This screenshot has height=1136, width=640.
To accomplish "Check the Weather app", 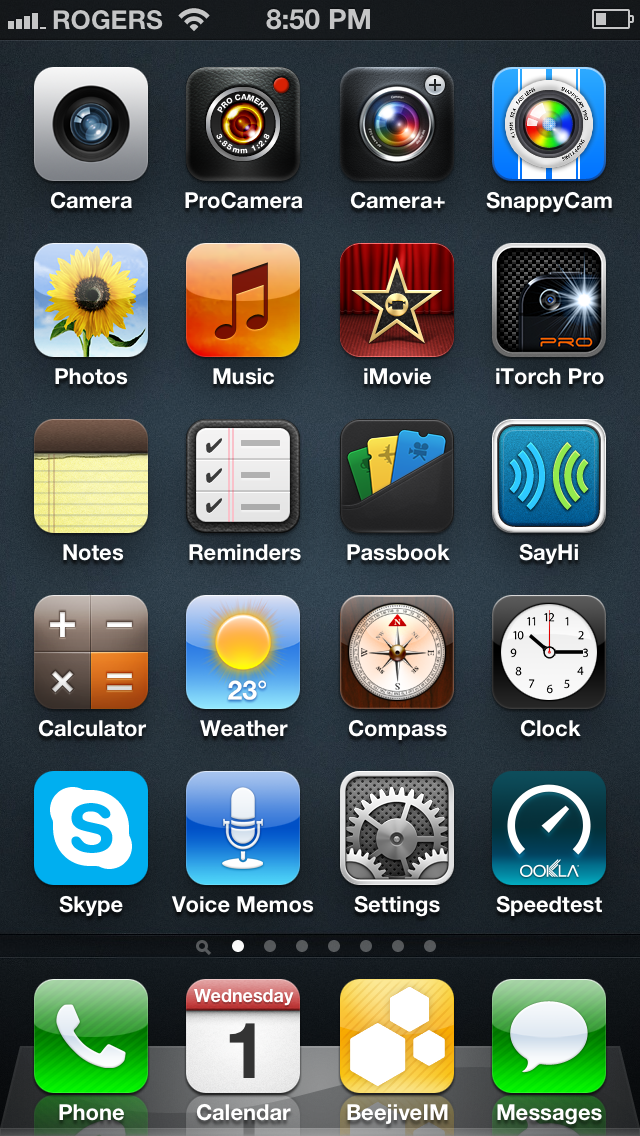I will (243, 652).
